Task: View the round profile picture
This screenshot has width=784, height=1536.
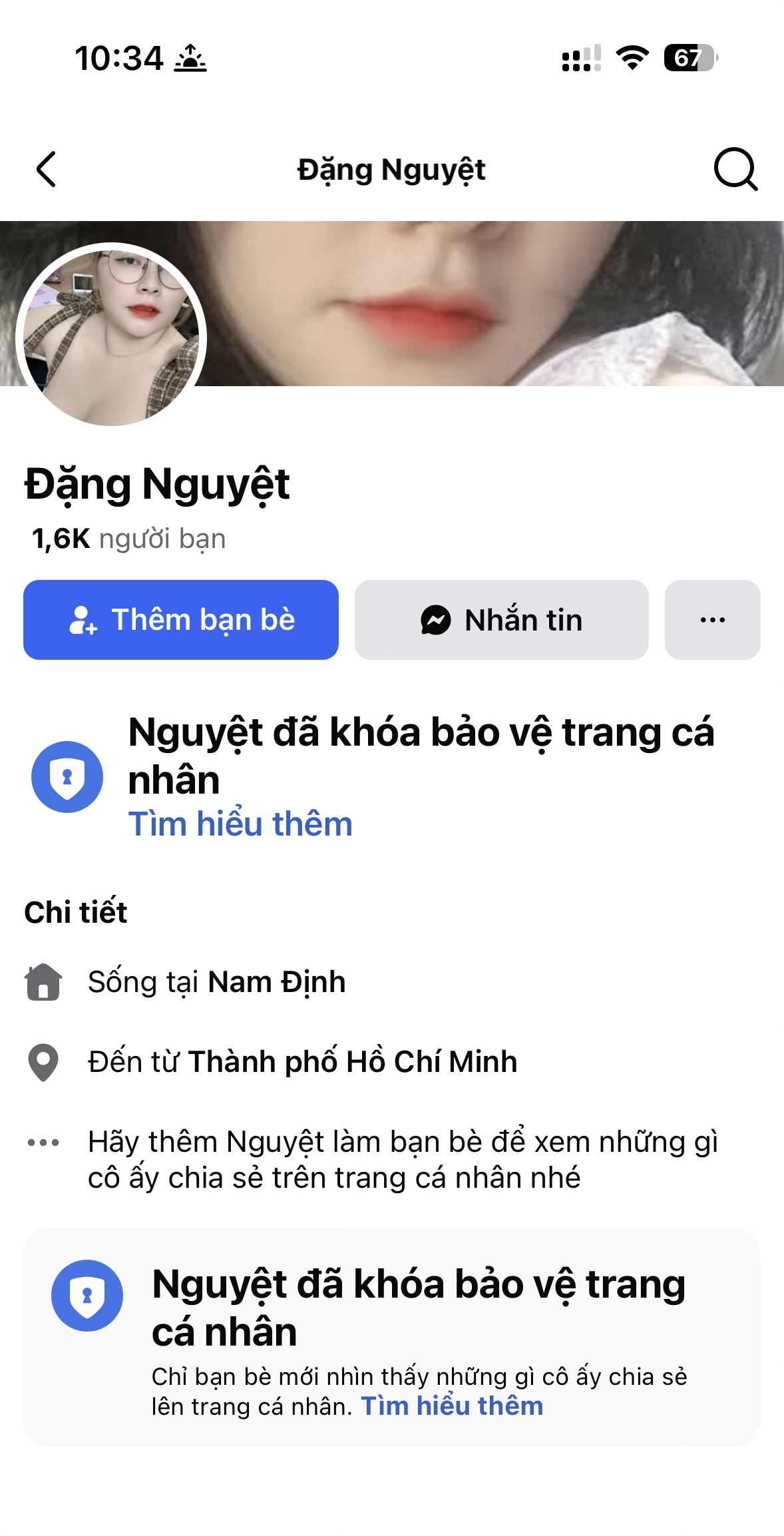Action: (111, 335)
